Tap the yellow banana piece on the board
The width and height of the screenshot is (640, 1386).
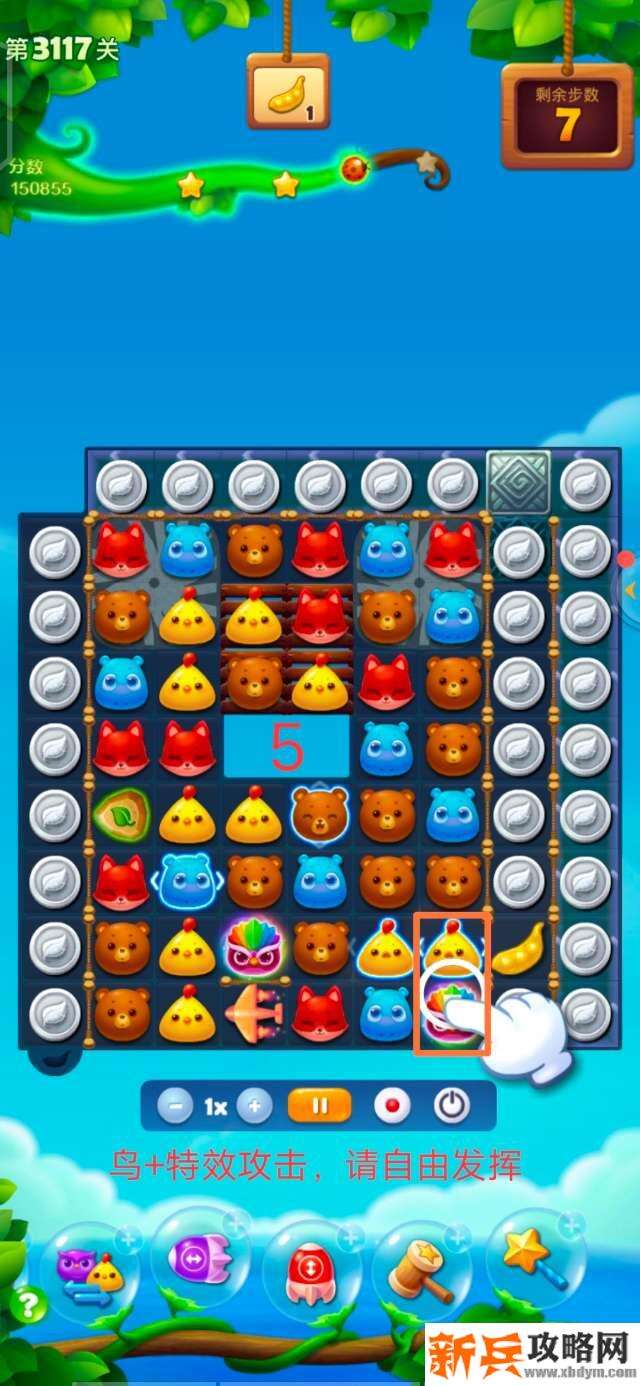[519, 948]
